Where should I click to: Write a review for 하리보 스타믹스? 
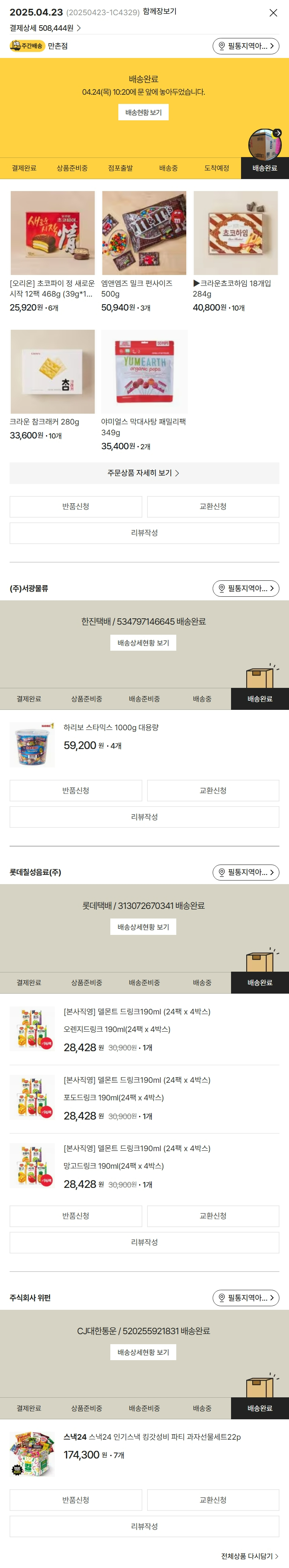(144, 817)
